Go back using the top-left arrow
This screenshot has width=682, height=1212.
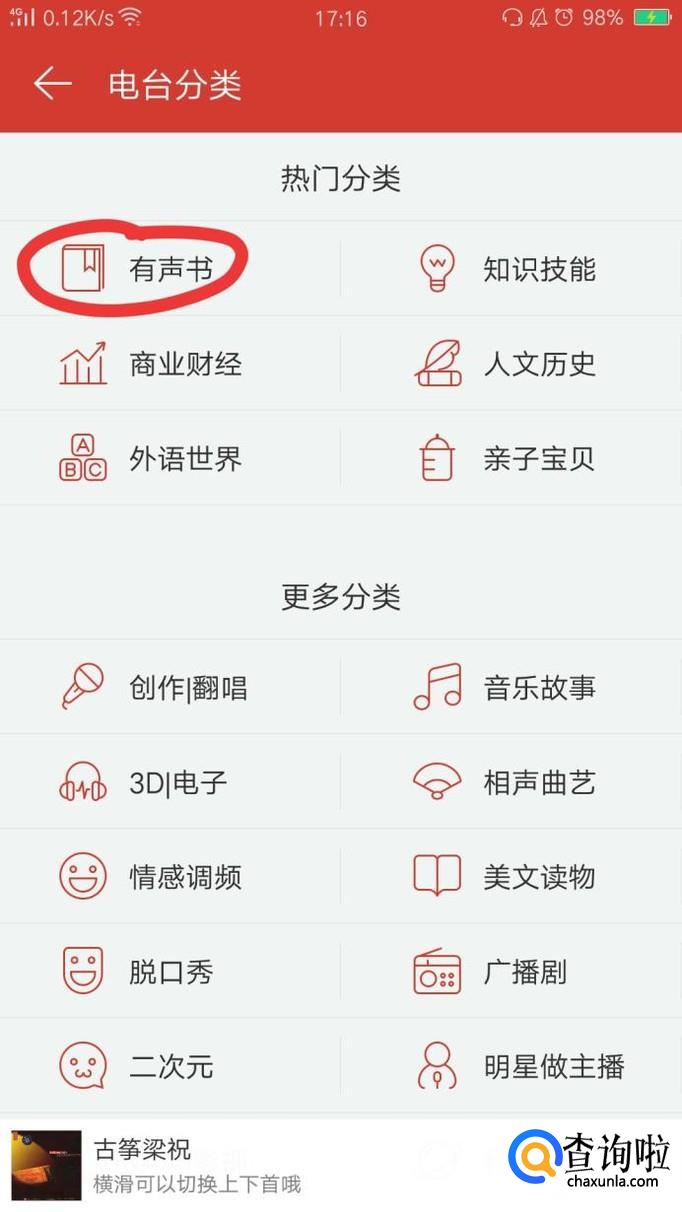click(52, 85)
